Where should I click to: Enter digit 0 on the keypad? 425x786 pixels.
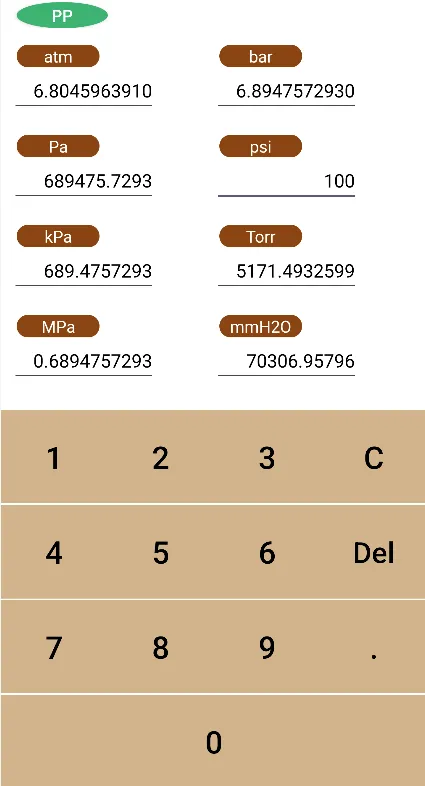(x=213, y=741)
